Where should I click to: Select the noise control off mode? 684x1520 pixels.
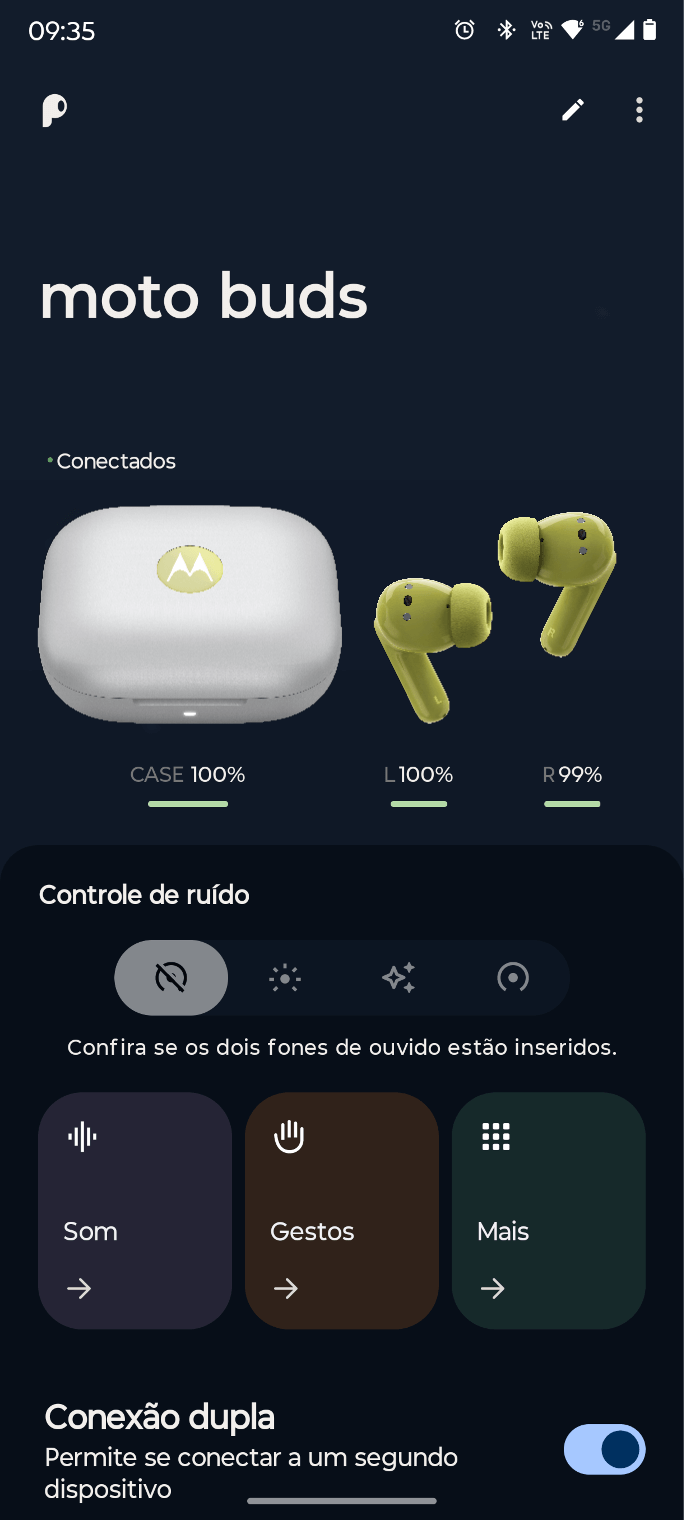coord(171,977)
